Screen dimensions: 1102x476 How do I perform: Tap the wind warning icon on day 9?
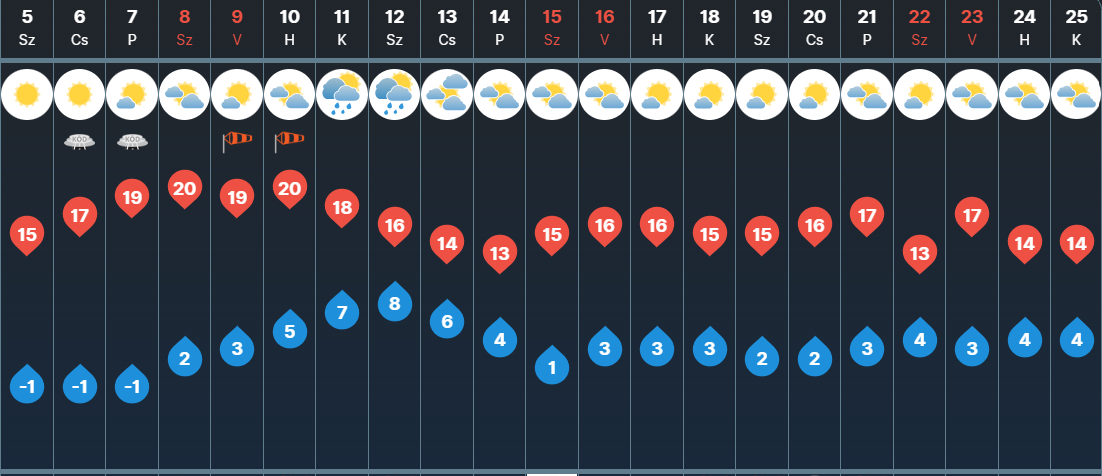click(x=236, y=143)
